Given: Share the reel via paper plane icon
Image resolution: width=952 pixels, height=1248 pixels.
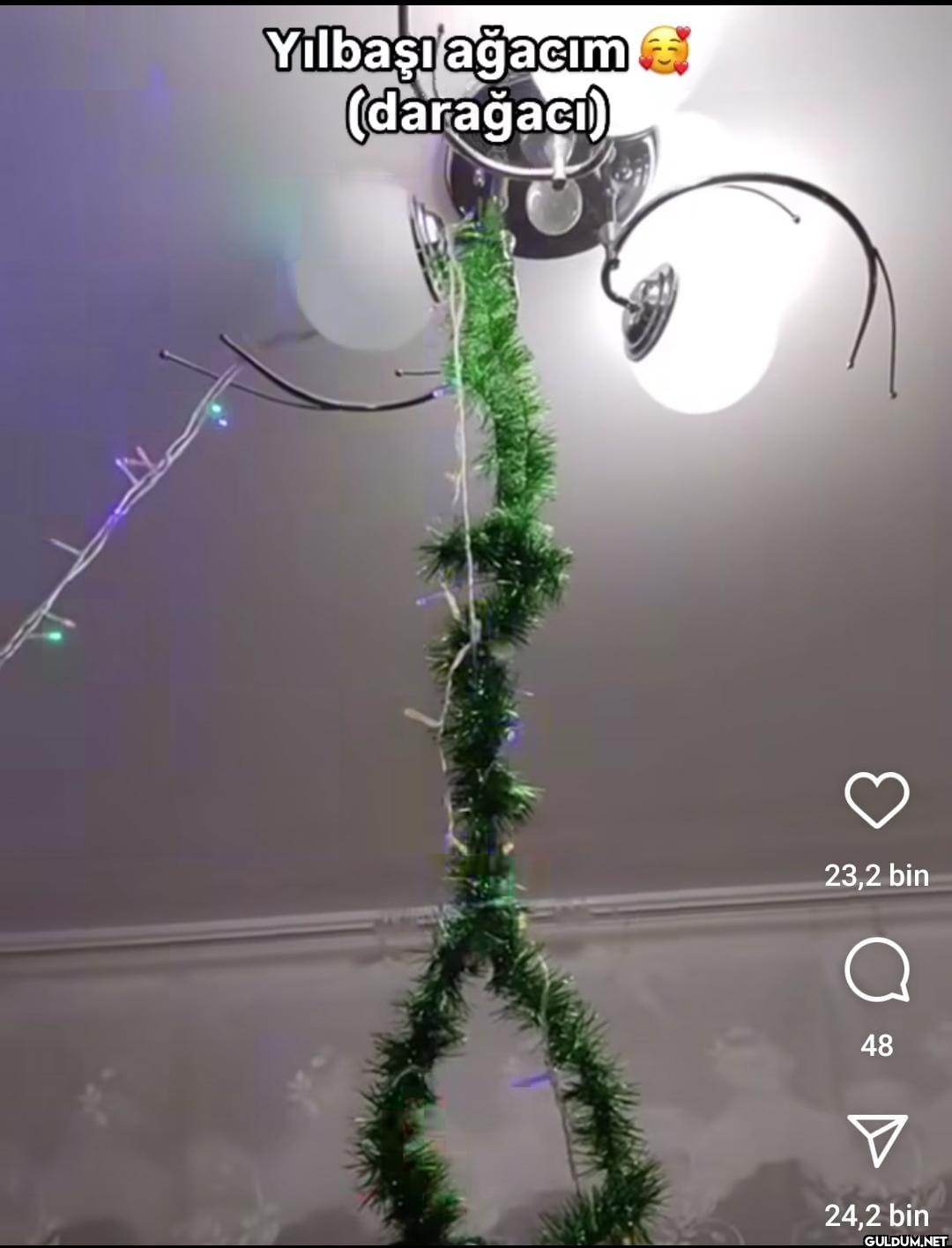Looking at the screenshot, I should point(876,1140).
